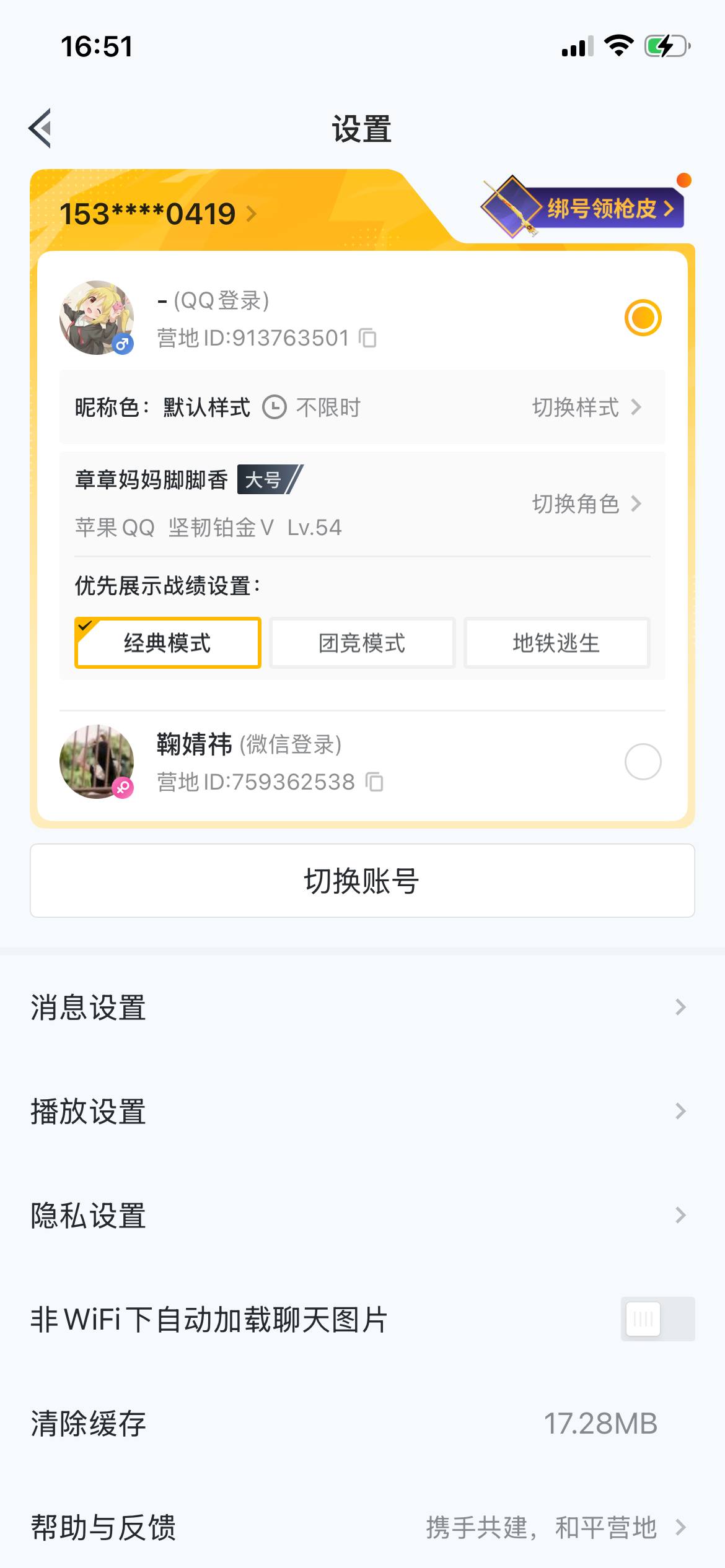Select the QQ account radio indicator
The height and width of the screenshot is (1568, 725).
tap(643, 316)
